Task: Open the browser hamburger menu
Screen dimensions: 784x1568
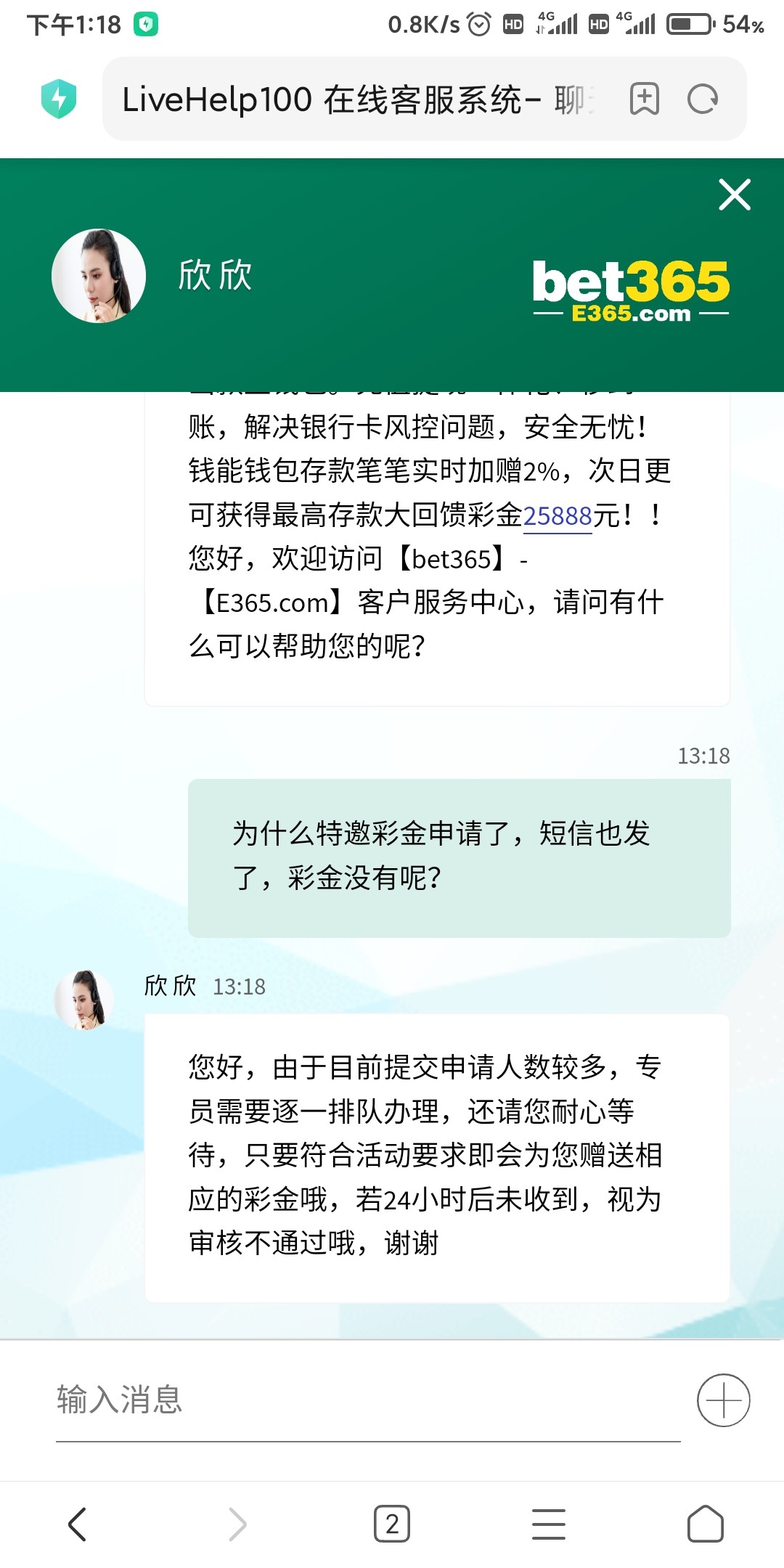Action: [x=549, y=1524]
